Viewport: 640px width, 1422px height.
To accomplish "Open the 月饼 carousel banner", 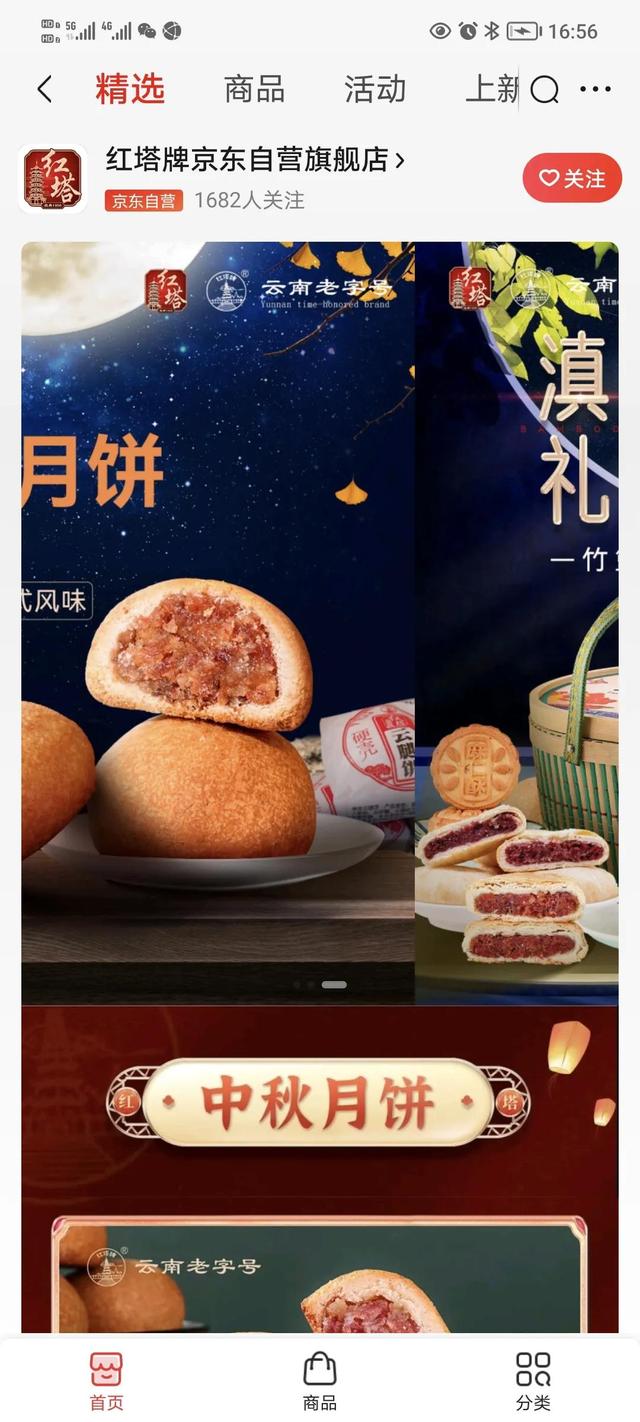I will pos(218,620).
